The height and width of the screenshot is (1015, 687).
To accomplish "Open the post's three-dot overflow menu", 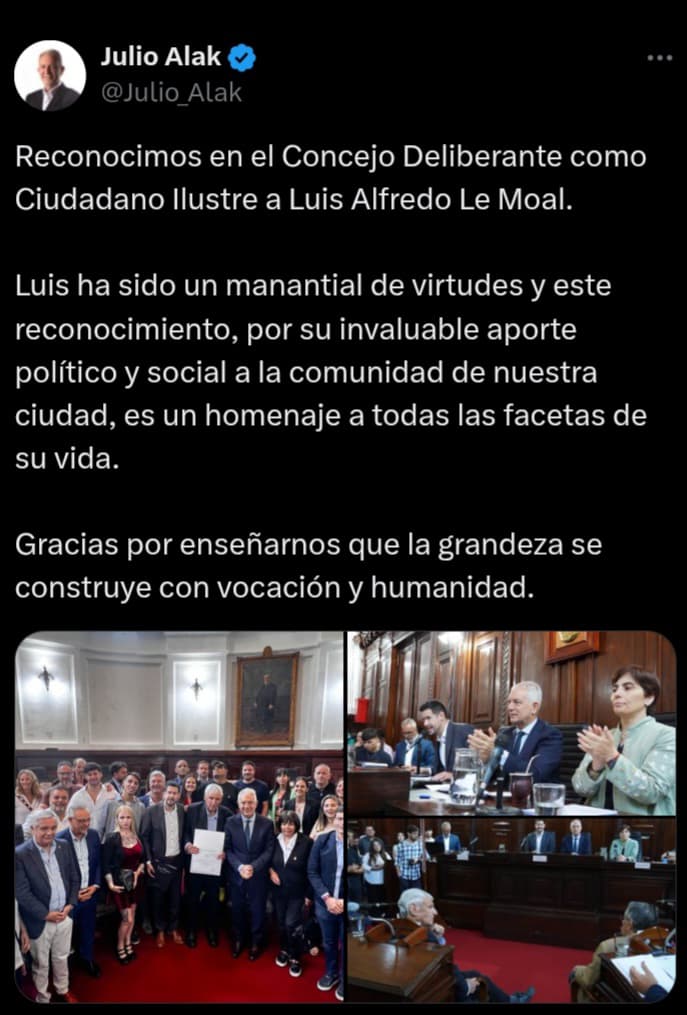I will point(659,58).
